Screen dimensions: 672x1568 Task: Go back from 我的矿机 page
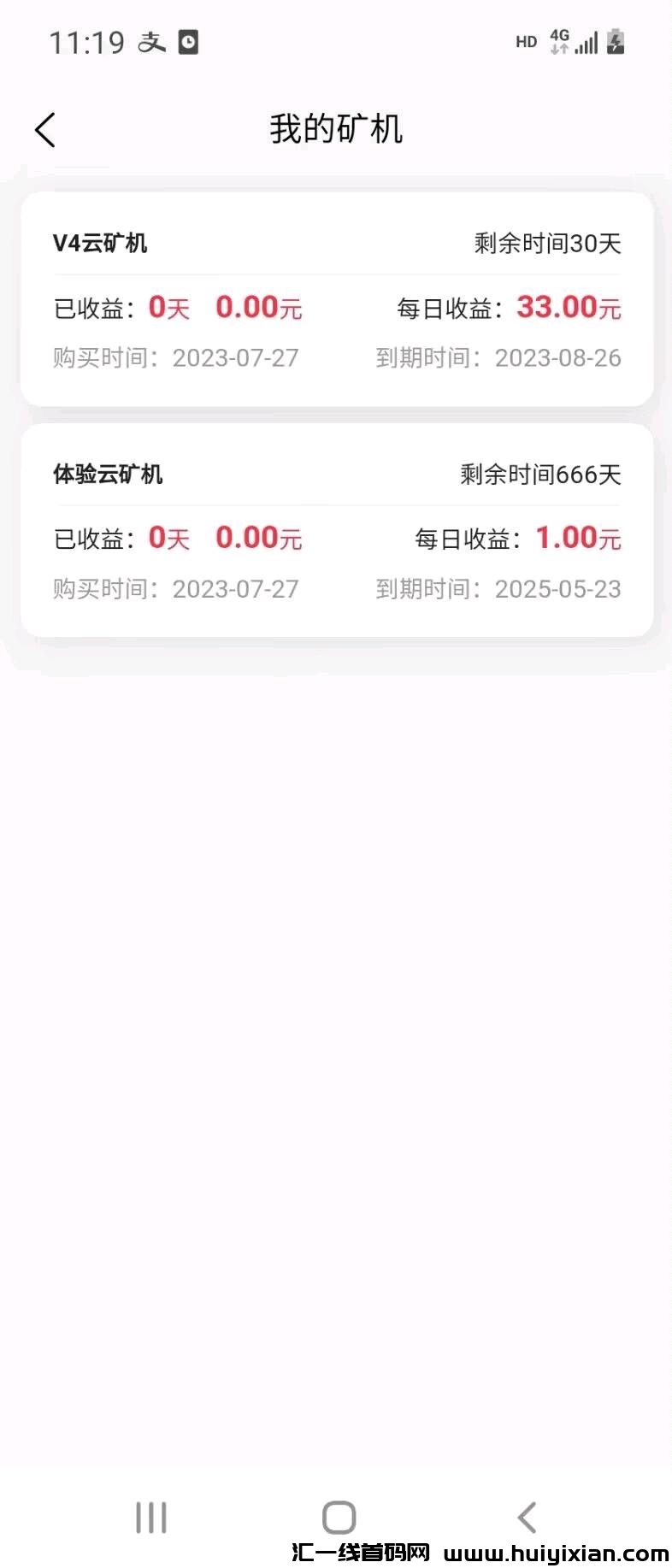coord(45,130)
